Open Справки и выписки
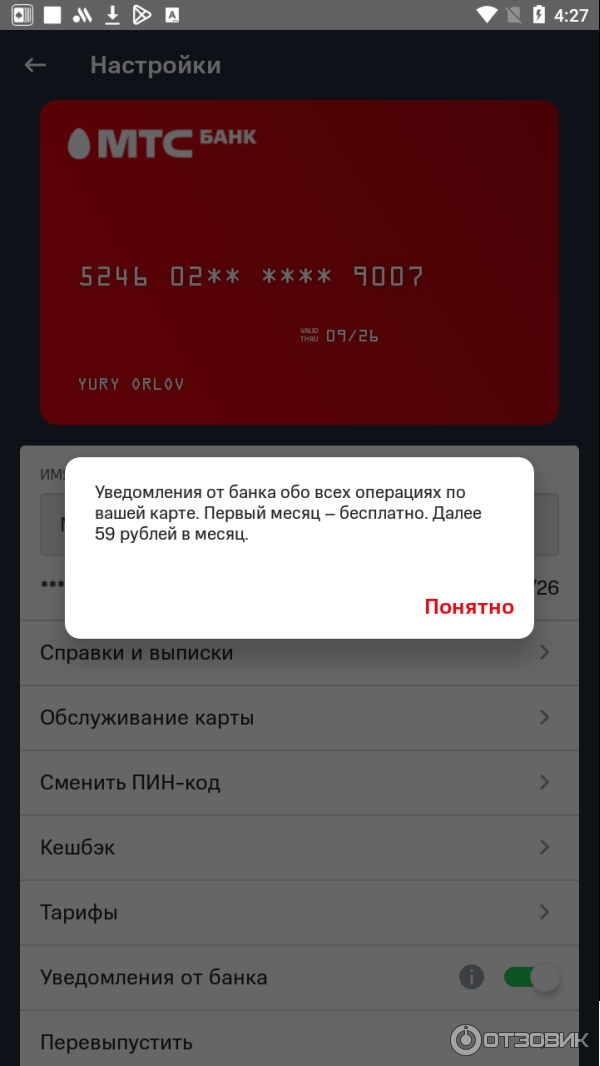This screenshot has width=600, height=1066. point(298,653)
